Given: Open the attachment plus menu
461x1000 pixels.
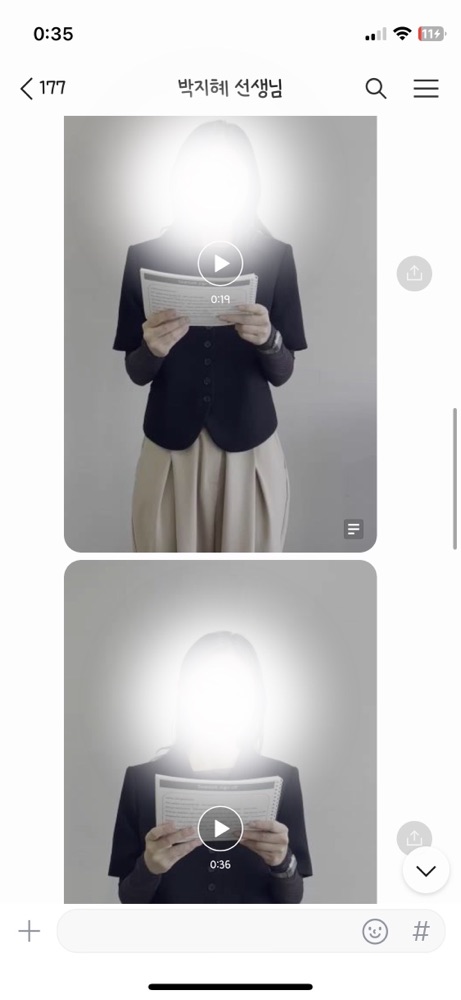Looking at the screenshot, I should (x=29, y=931).
